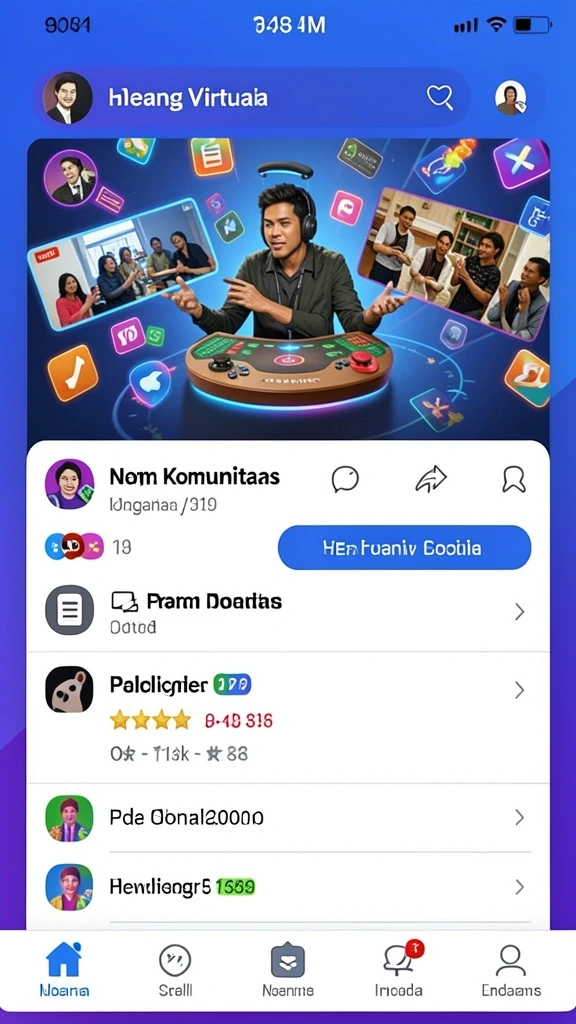The image size is (576, 1024).
Task: Open the Pde Obnal20000 row
Action: pos(288,818)
